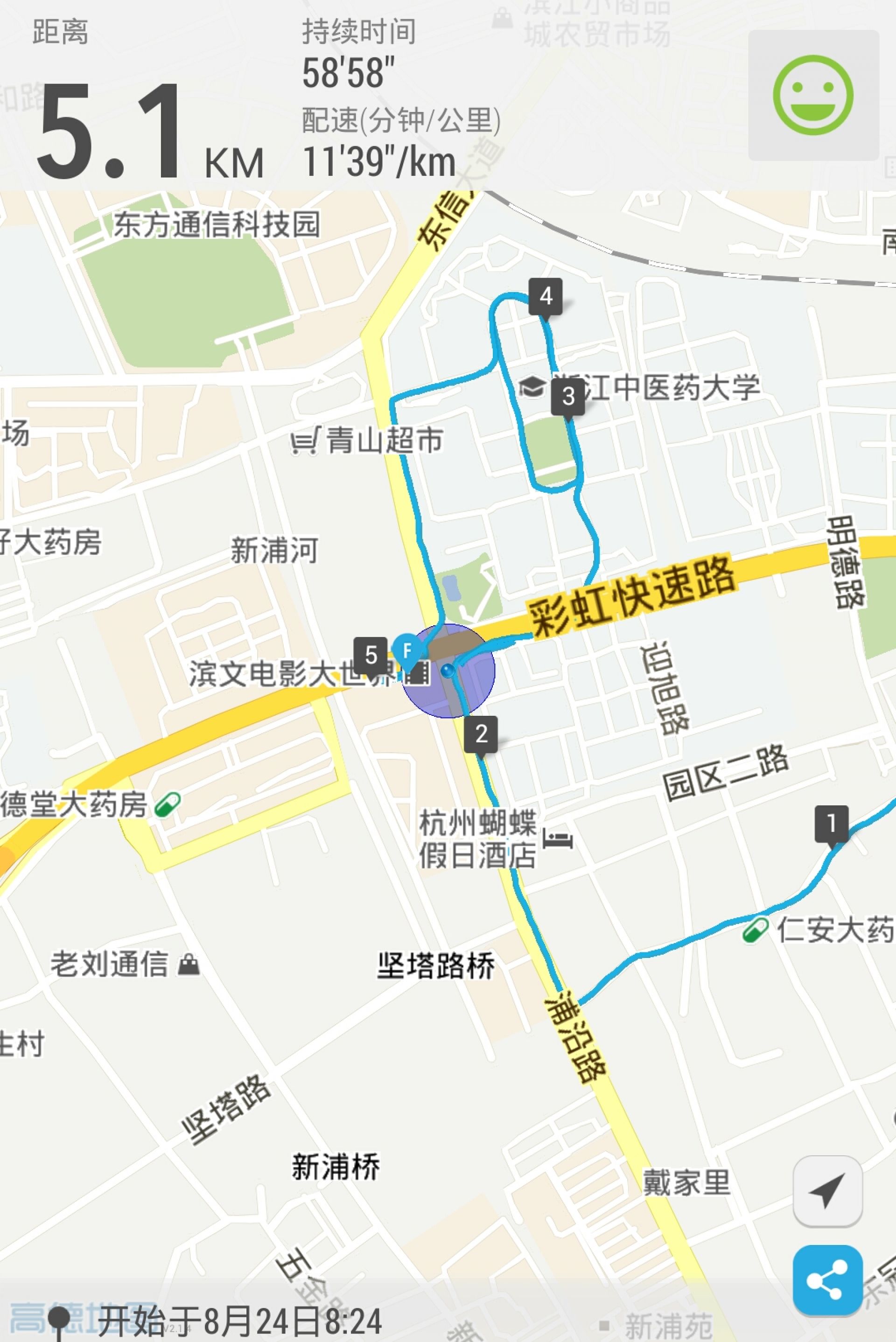Tap kilometer marker 2 on the route
This screenshot has height=1342, width=896.
pos(481,734)
